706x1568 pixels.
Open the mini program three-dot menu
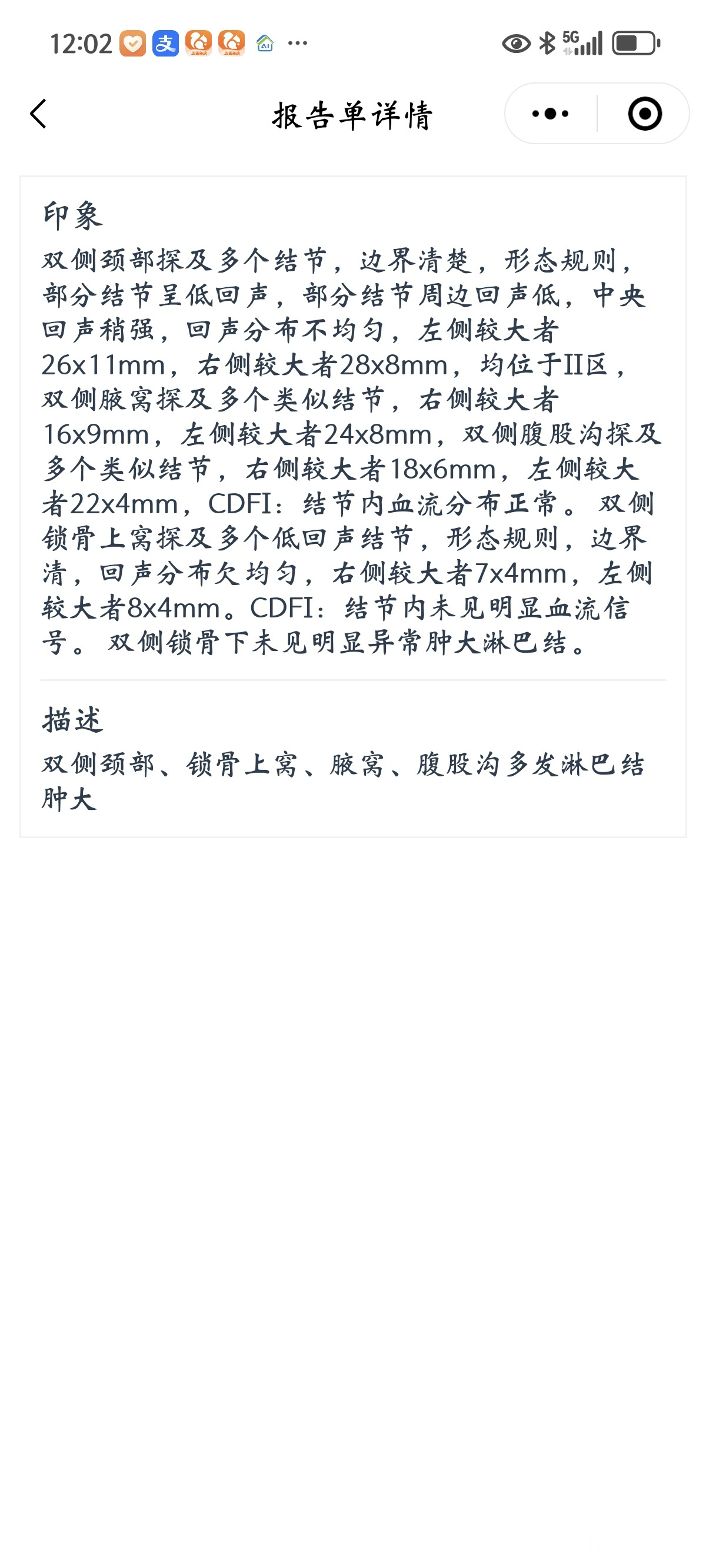tap(550, 114)
